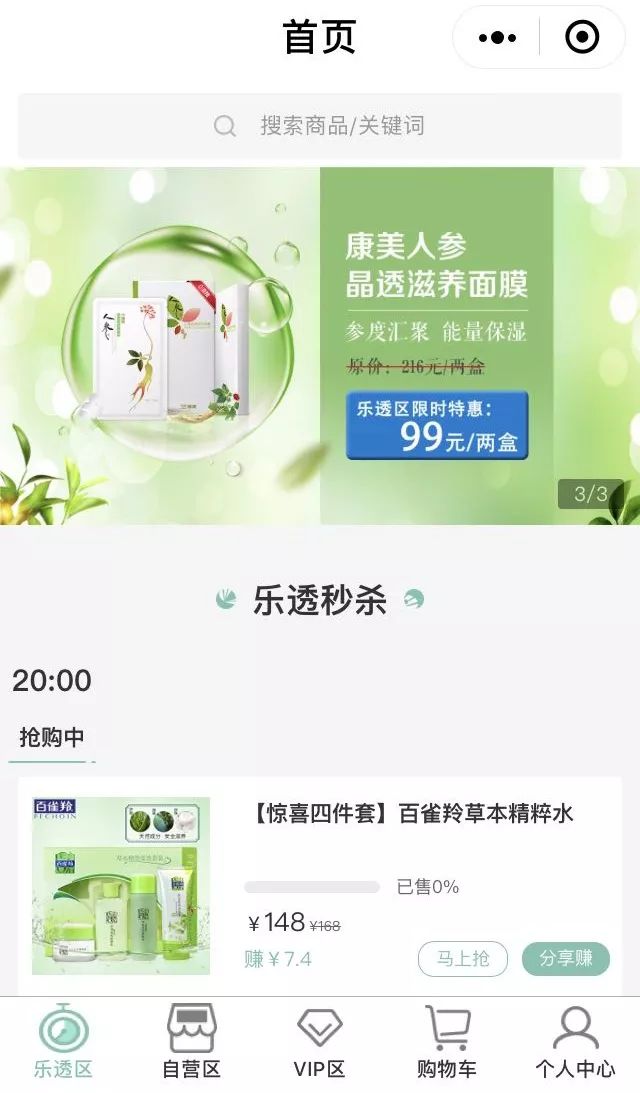Screen dimensions: 640x1093
Task: Switch to the 自营区 tab
Action: (191, 1043)
